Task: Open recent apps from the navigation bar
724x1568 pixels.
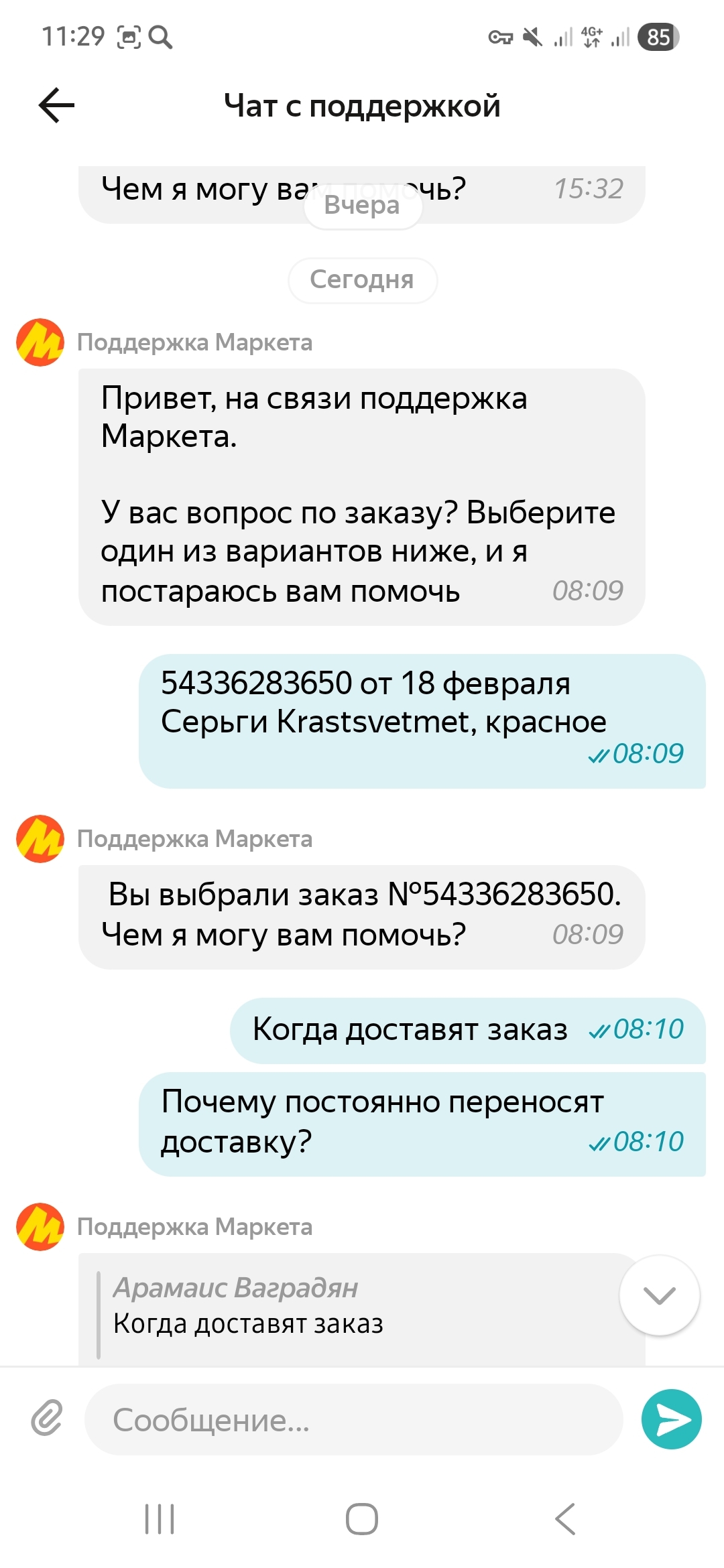Action: coord(160,1519)
